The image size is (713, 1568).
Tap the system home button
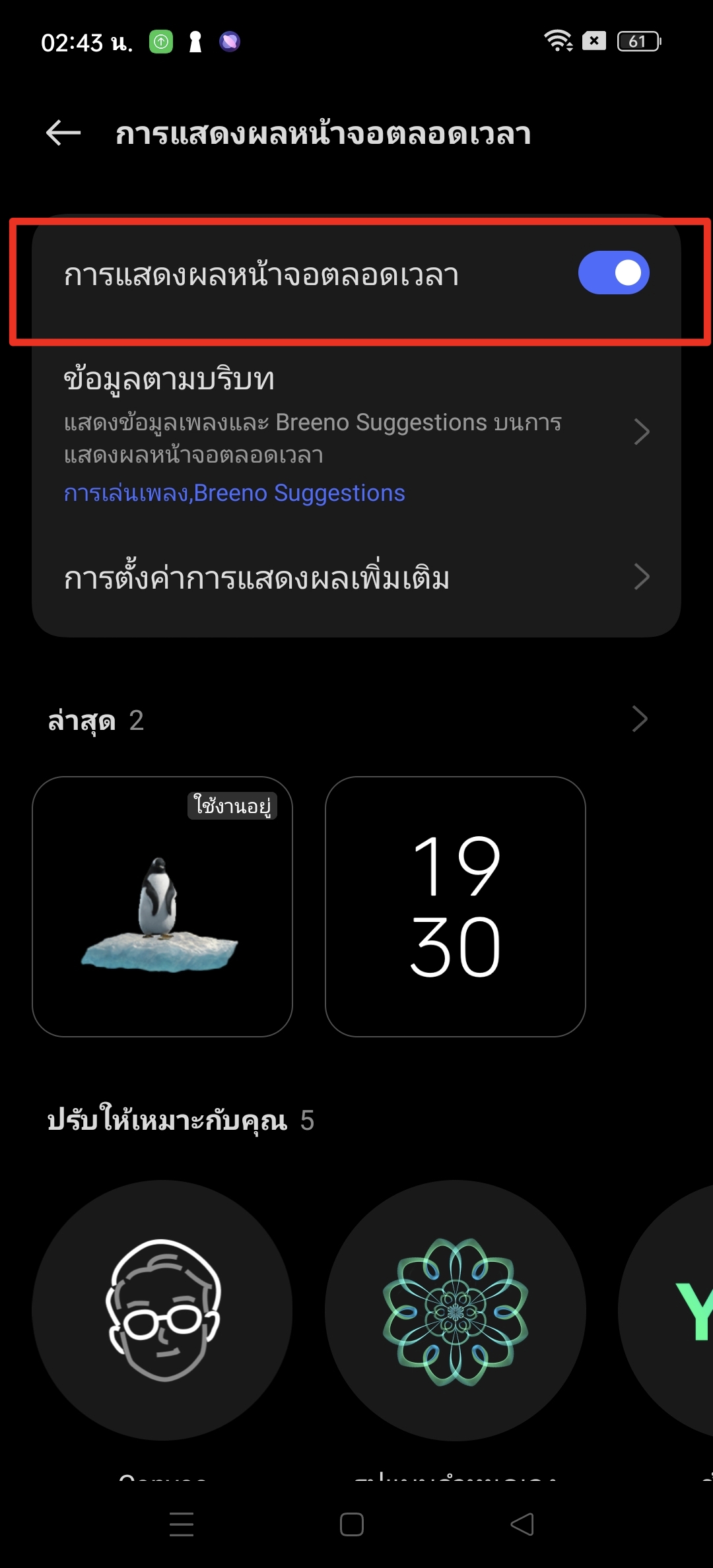[x=351, y=1524]
